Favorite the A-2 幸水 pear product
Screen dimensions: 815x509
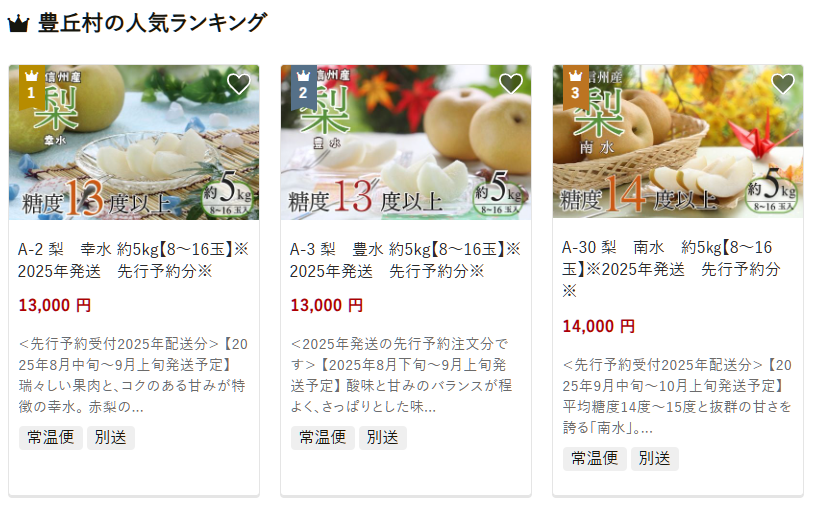pyautogui.click(x=238, y=84)
